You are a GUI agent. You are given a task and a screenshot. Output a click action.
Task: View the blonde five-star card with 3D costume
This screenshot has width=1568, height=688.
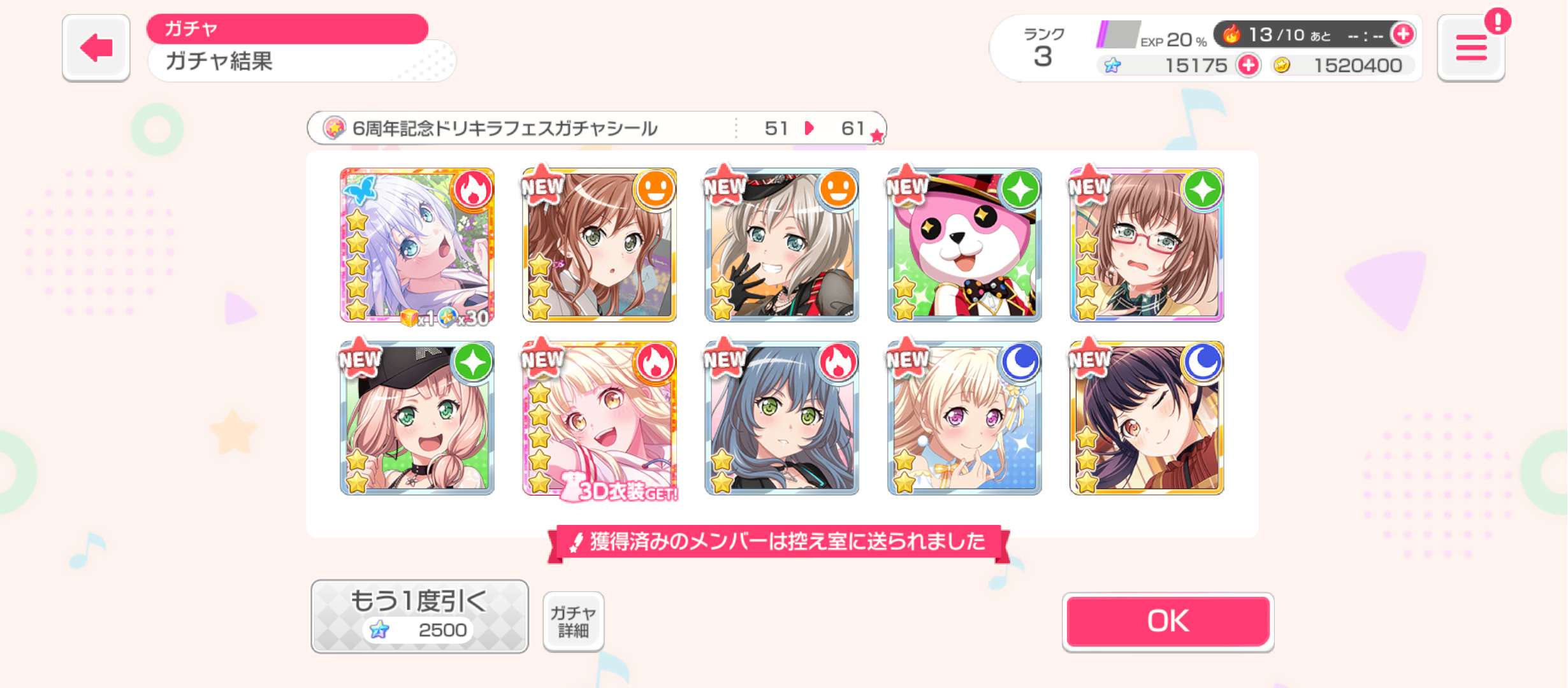pos(599,419)
